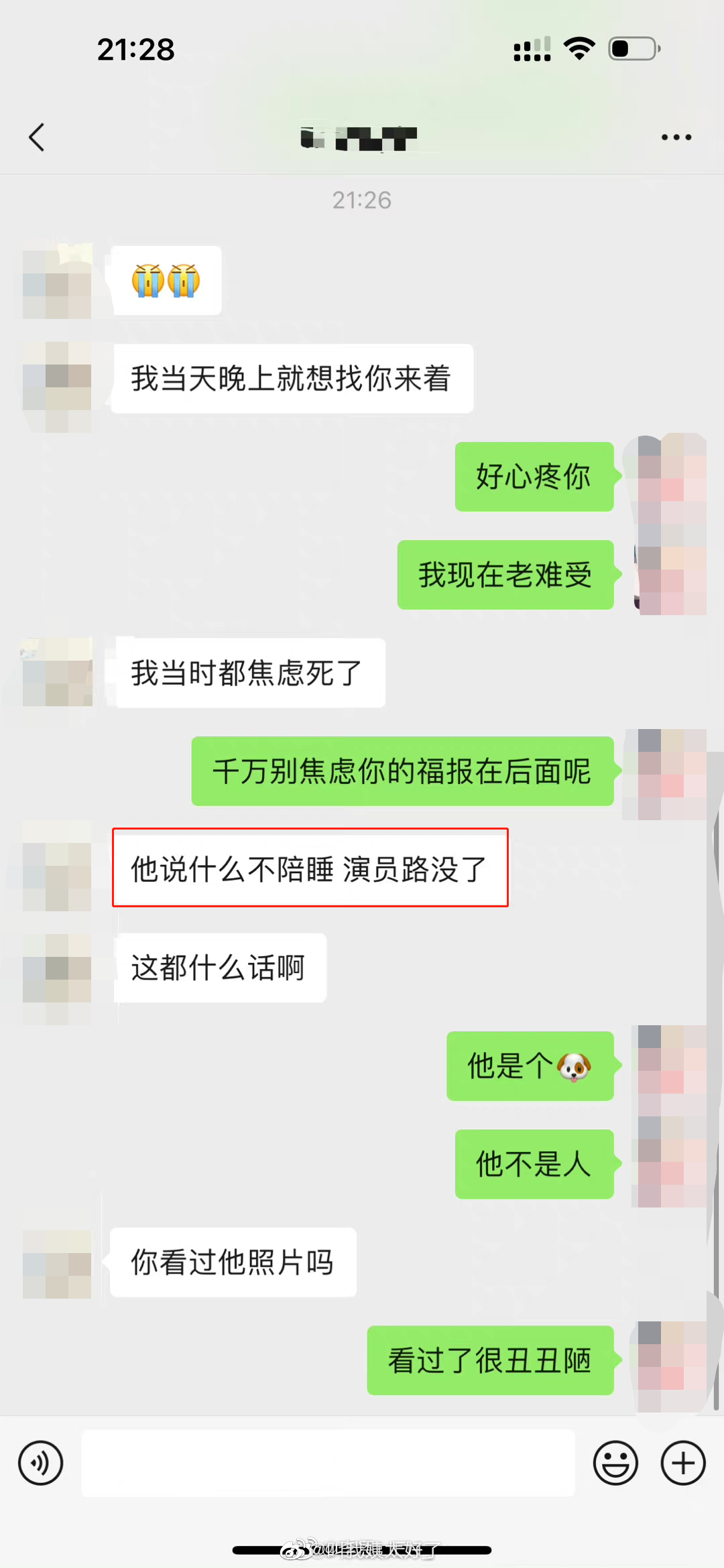The width and height of the screenshot is (724, 1568).
Task: Open the three-dot chat options menu
Action: pos(676,137)
